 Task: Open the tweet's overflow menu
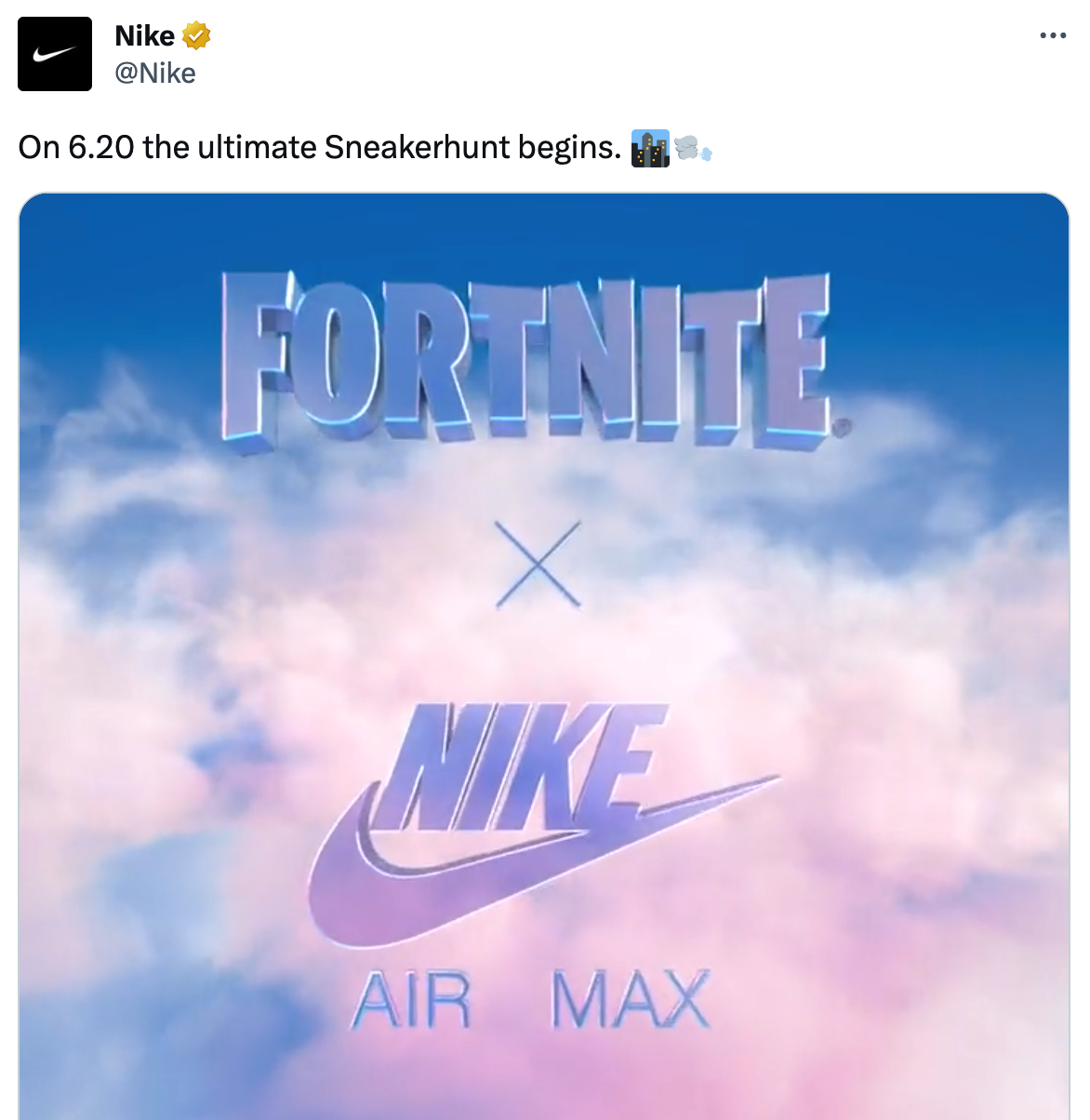(x=1052, y=36)
